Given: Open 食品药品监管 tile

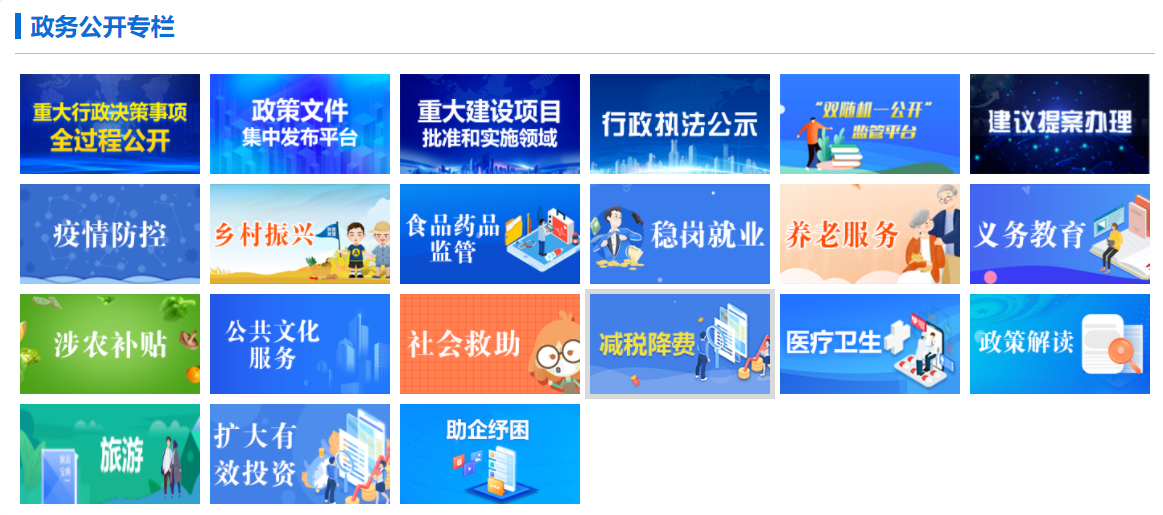Looking at the screenshot, I should tap(490, 234).
